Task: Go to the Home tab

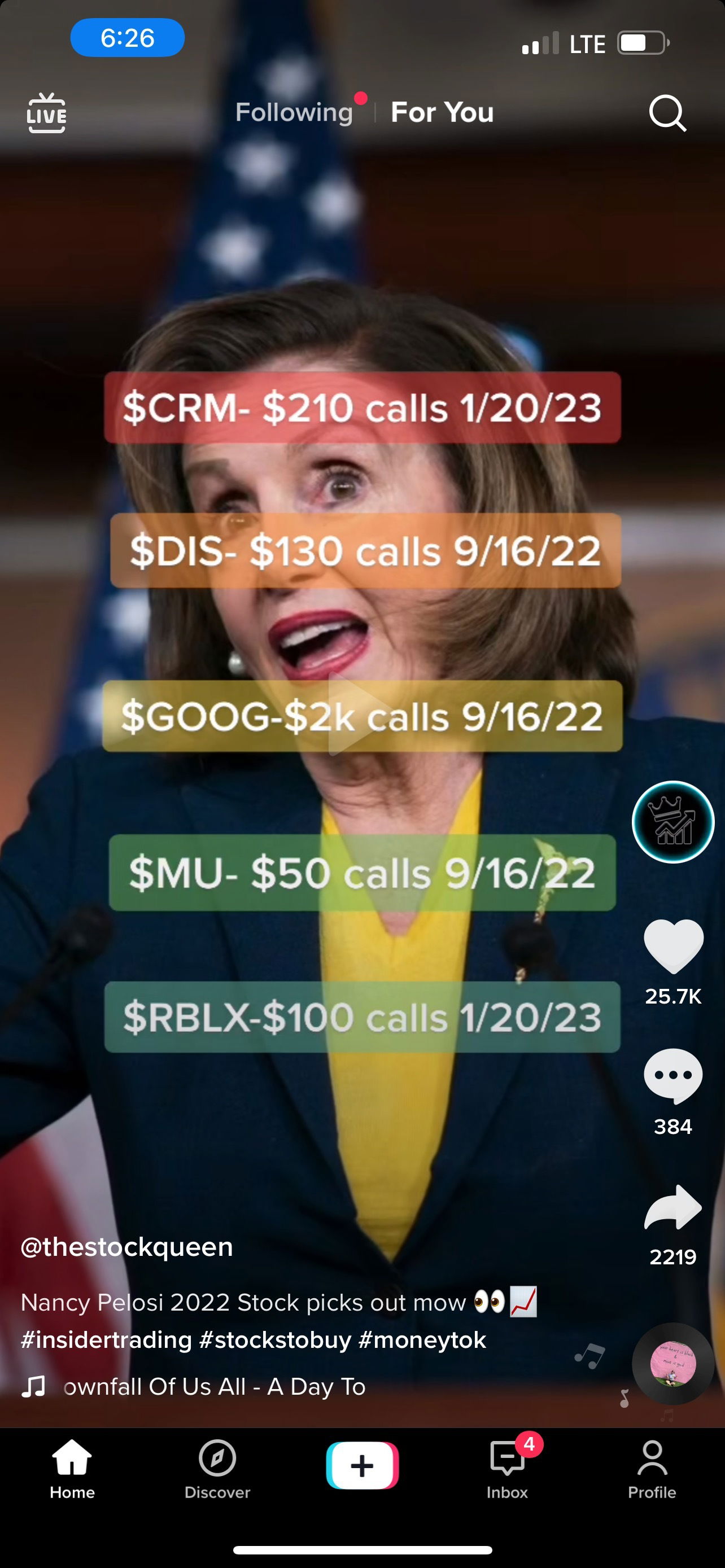Action: [x=72, y=1468]
